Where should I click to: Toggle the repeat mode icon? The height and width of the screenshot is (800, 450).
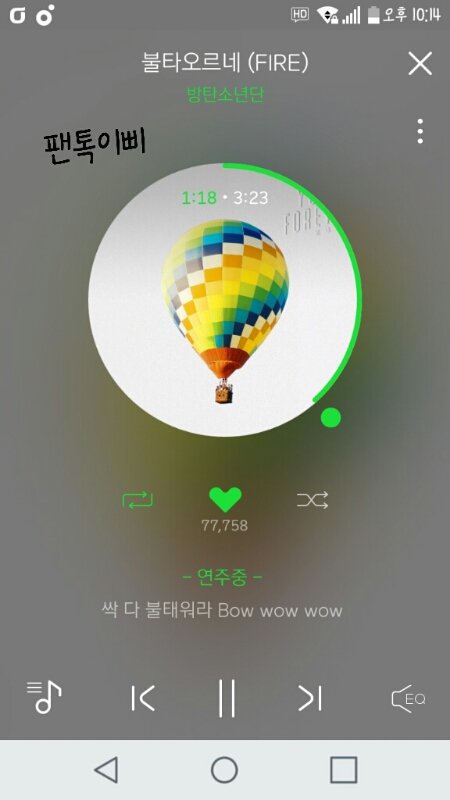(138, 500)
